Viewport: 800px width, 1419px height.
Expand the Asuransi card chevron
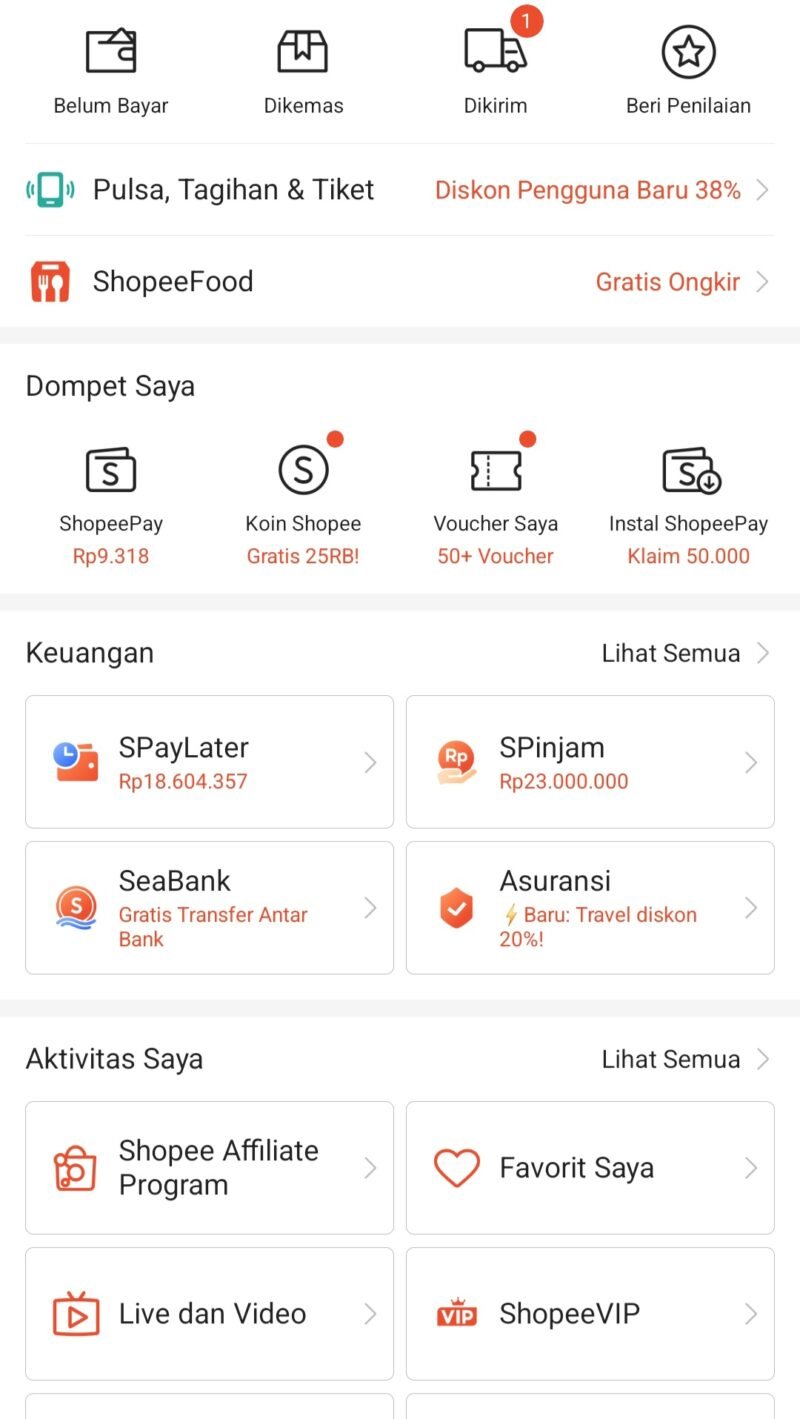pyautogui.click(x=751, y=908)
